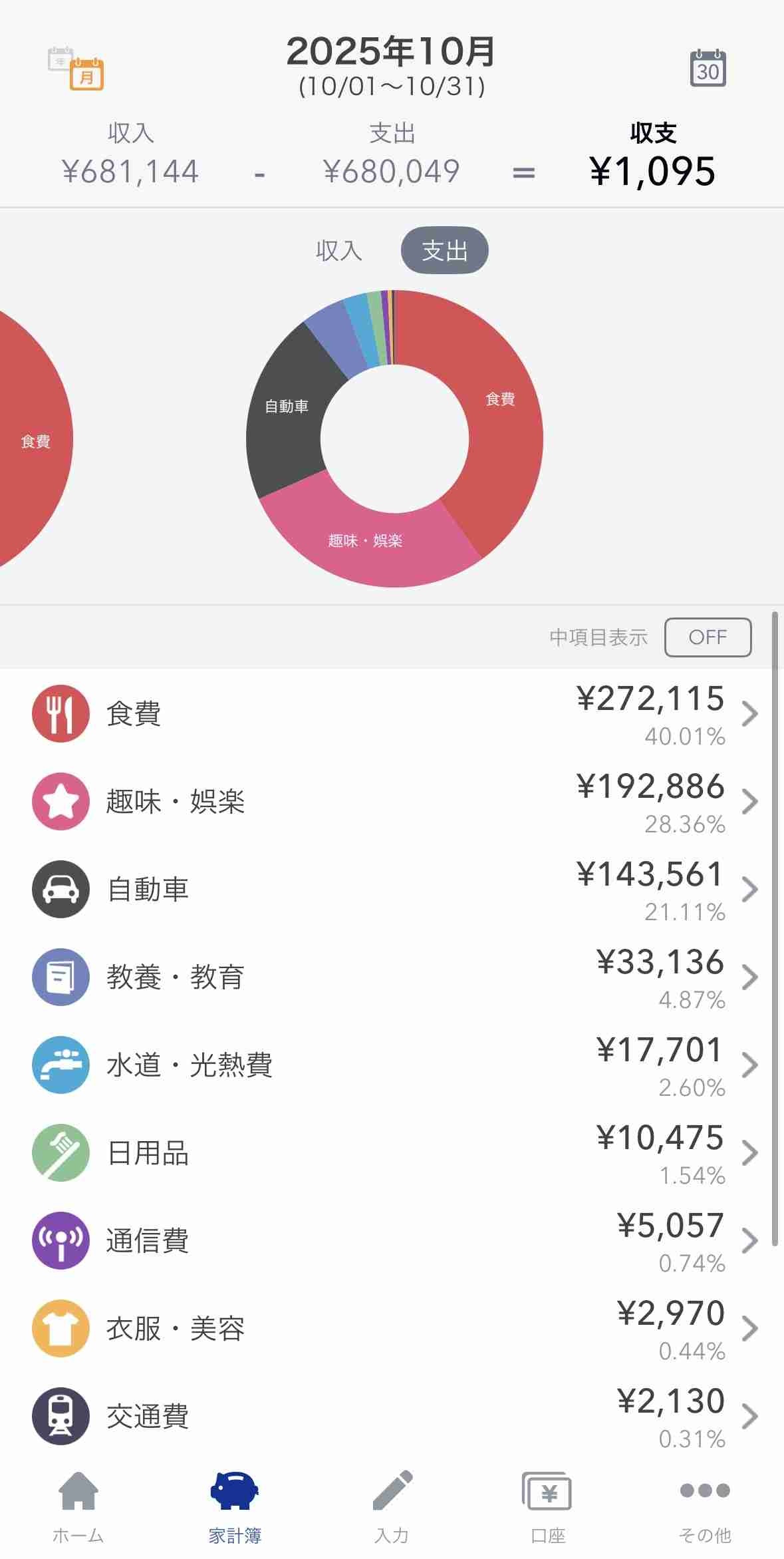Open the 交通費 category row
Screen dimensions: 784x1559
[x=392, y=1417]
